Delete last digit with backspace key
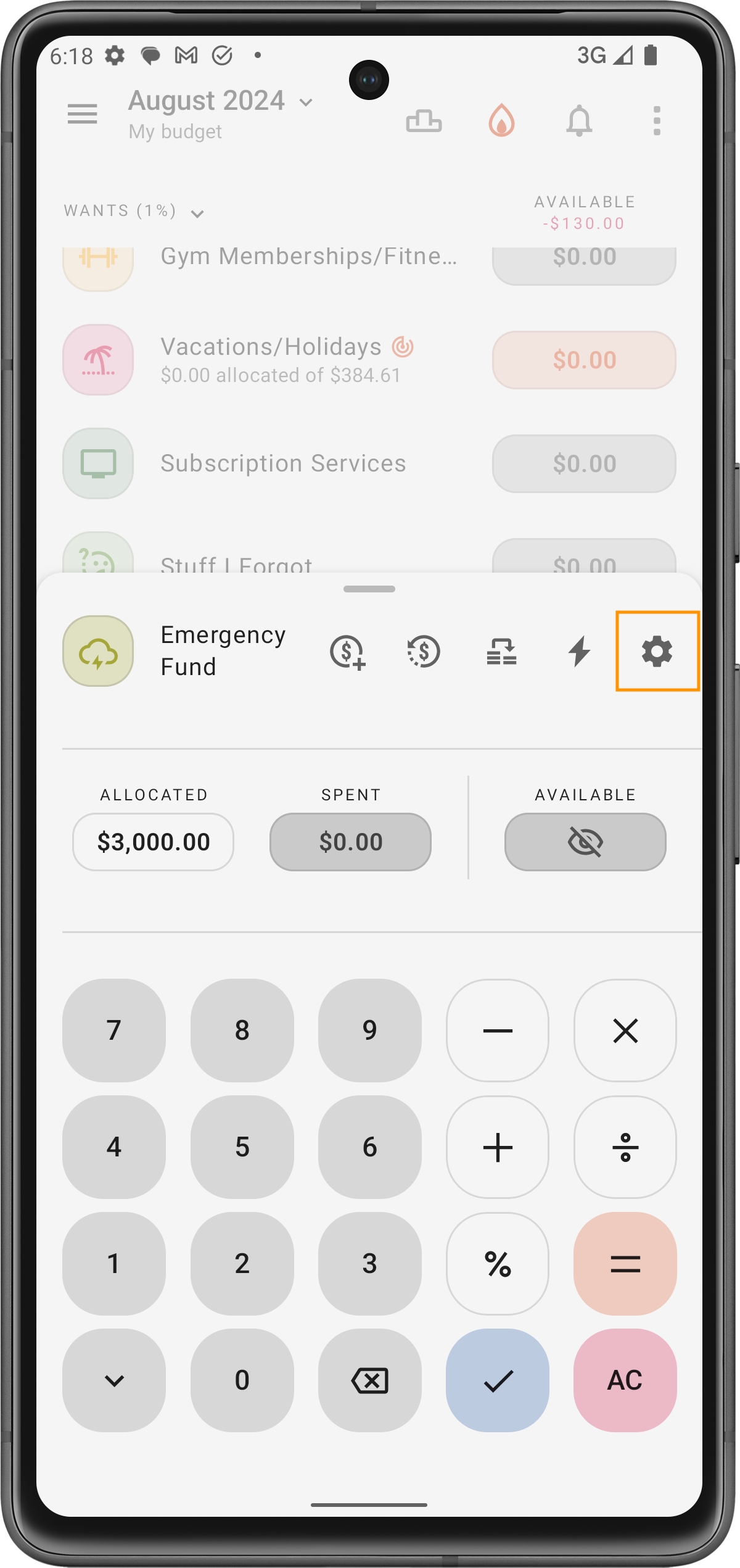The image size is (740, 1568). tap(369, 1380)
